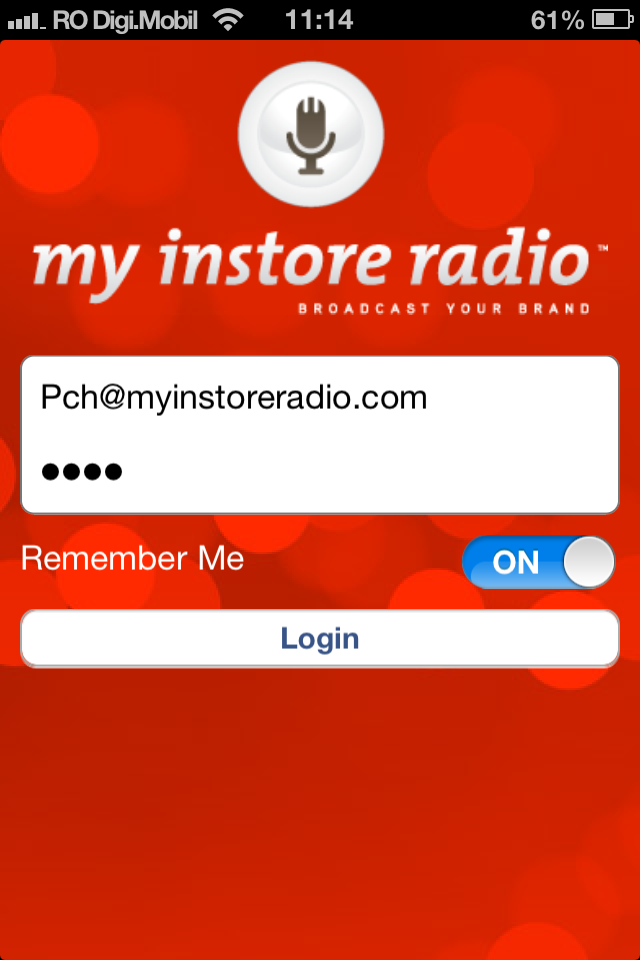The image size is (640, 960).
Task: Tap the Login button
Action: [320, 638]
